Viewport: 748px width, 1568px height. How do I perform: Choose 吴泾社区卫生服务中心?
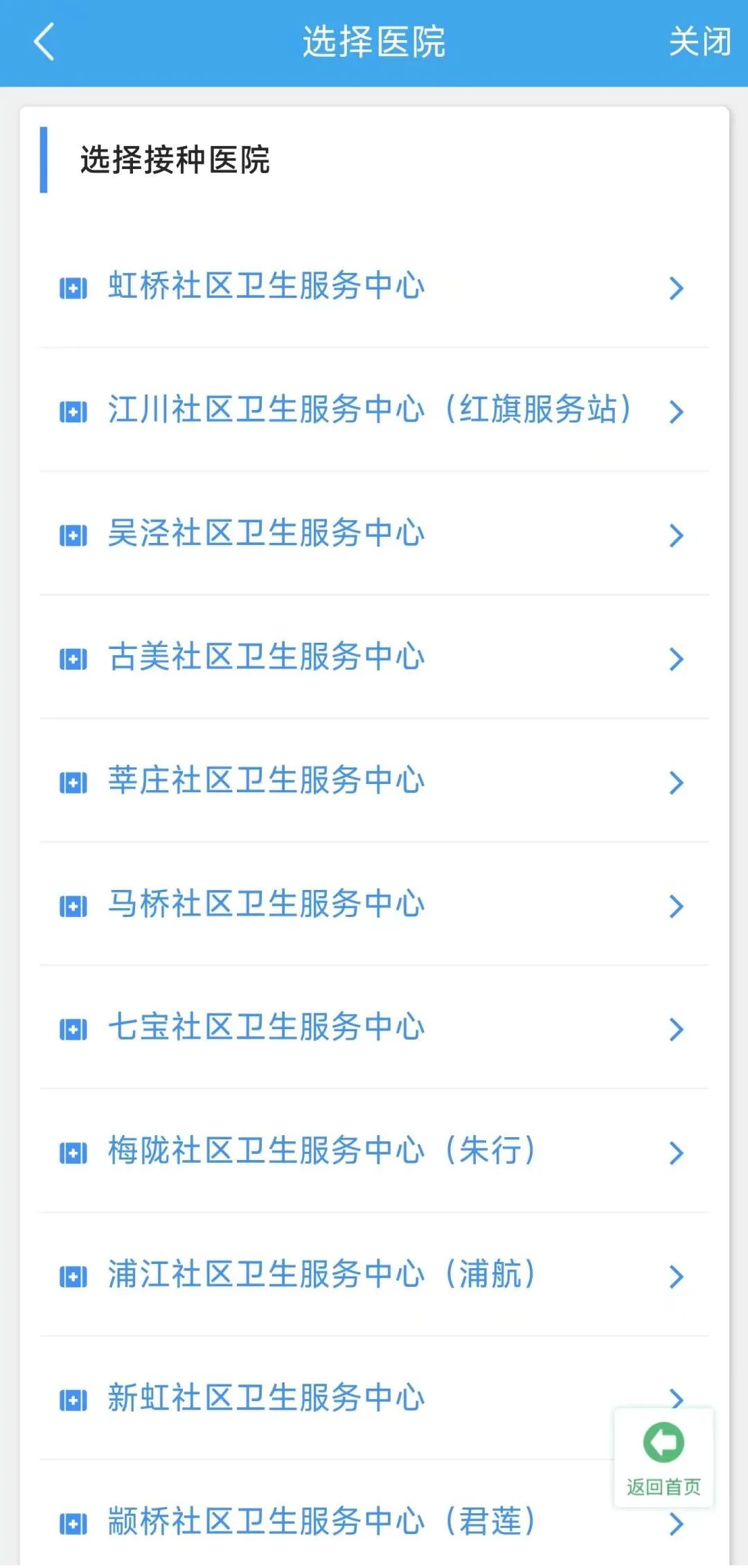(267, 534)
